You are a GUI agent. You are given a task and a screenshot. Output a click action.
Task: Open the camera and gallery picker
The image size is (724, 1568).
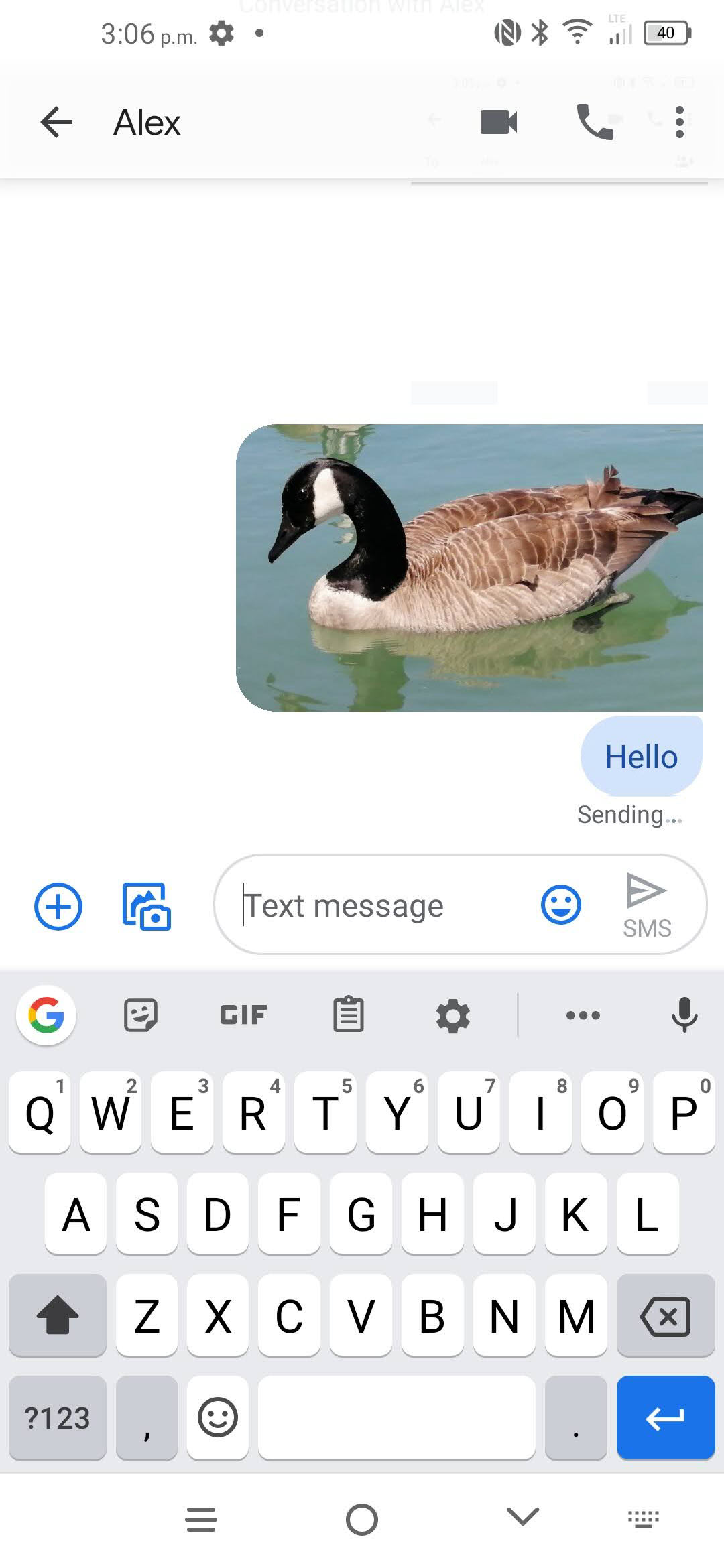click(146, 906)
